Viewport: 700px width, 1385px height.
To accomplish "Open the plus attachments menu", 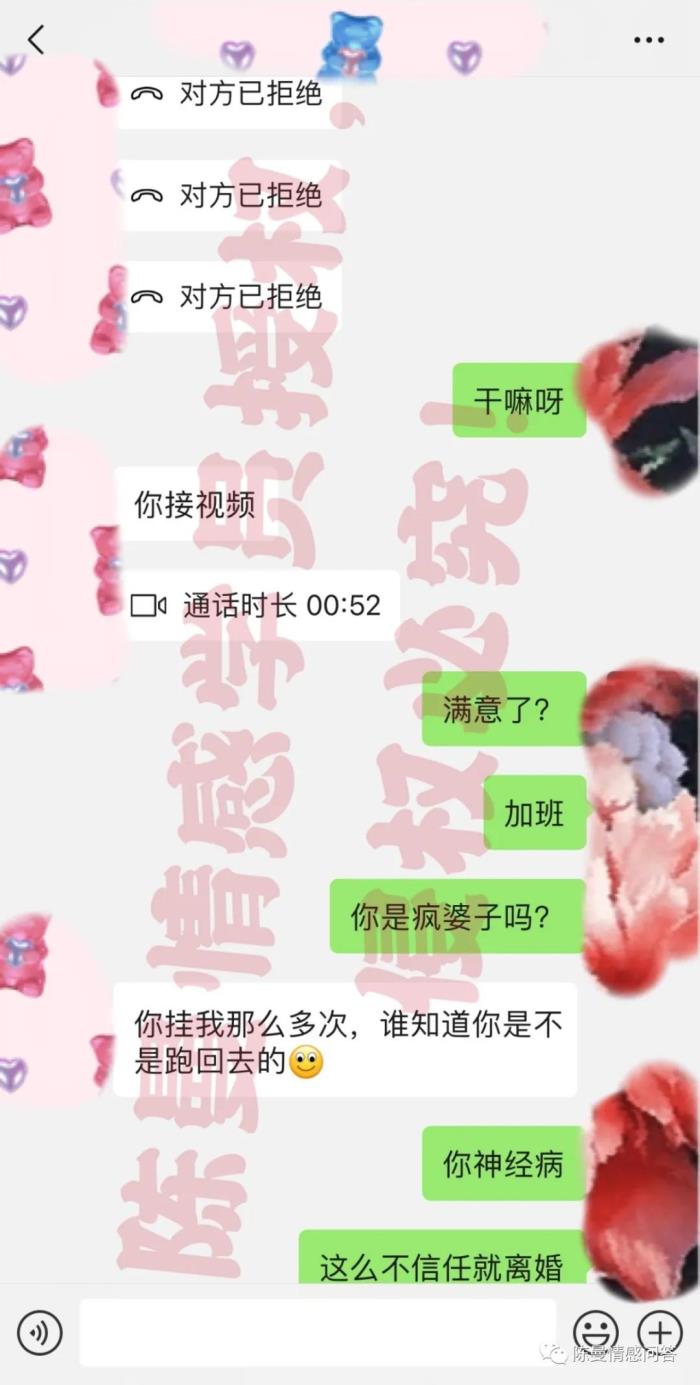I will tap(660, 1332).
